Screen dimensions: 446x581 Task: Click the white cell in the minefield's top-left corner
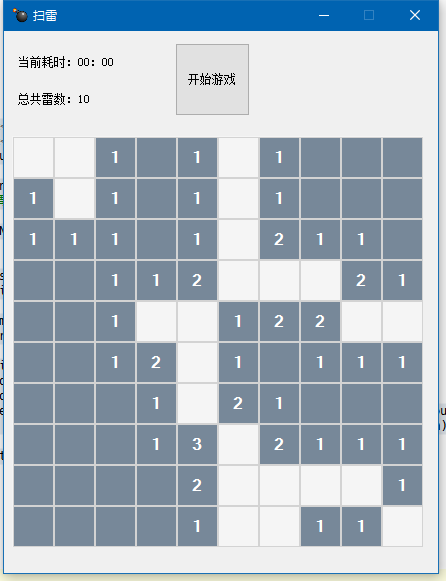coord(33,157)
